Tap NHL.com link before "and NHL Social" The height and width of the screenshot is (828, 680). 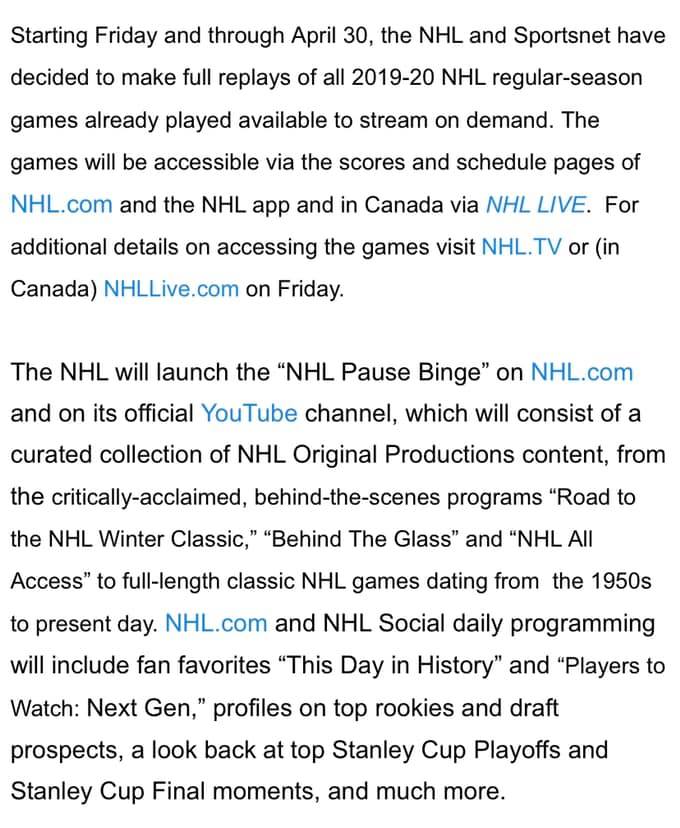(216, 624)
